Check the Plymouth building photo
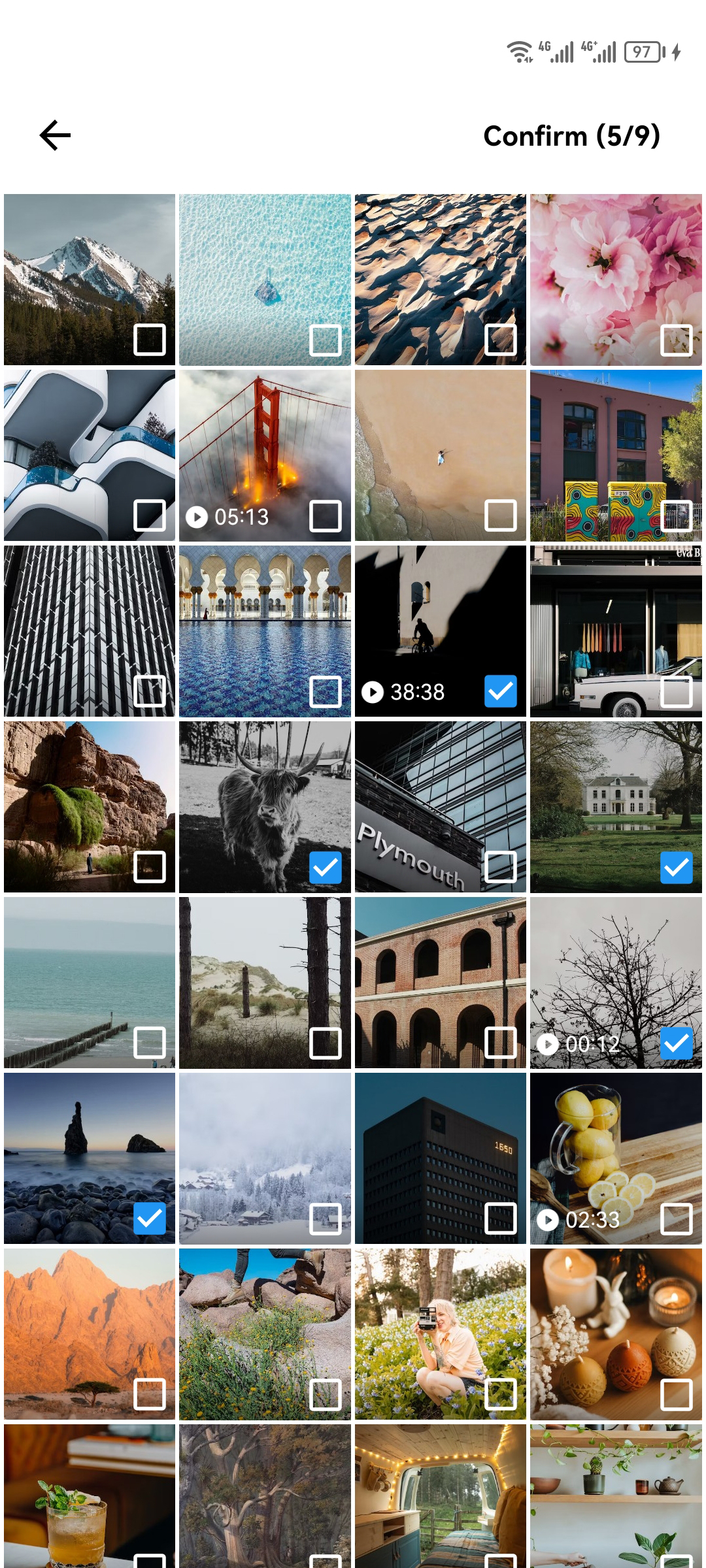This screenshot has width=706, height=1568. tap(500, 868)
